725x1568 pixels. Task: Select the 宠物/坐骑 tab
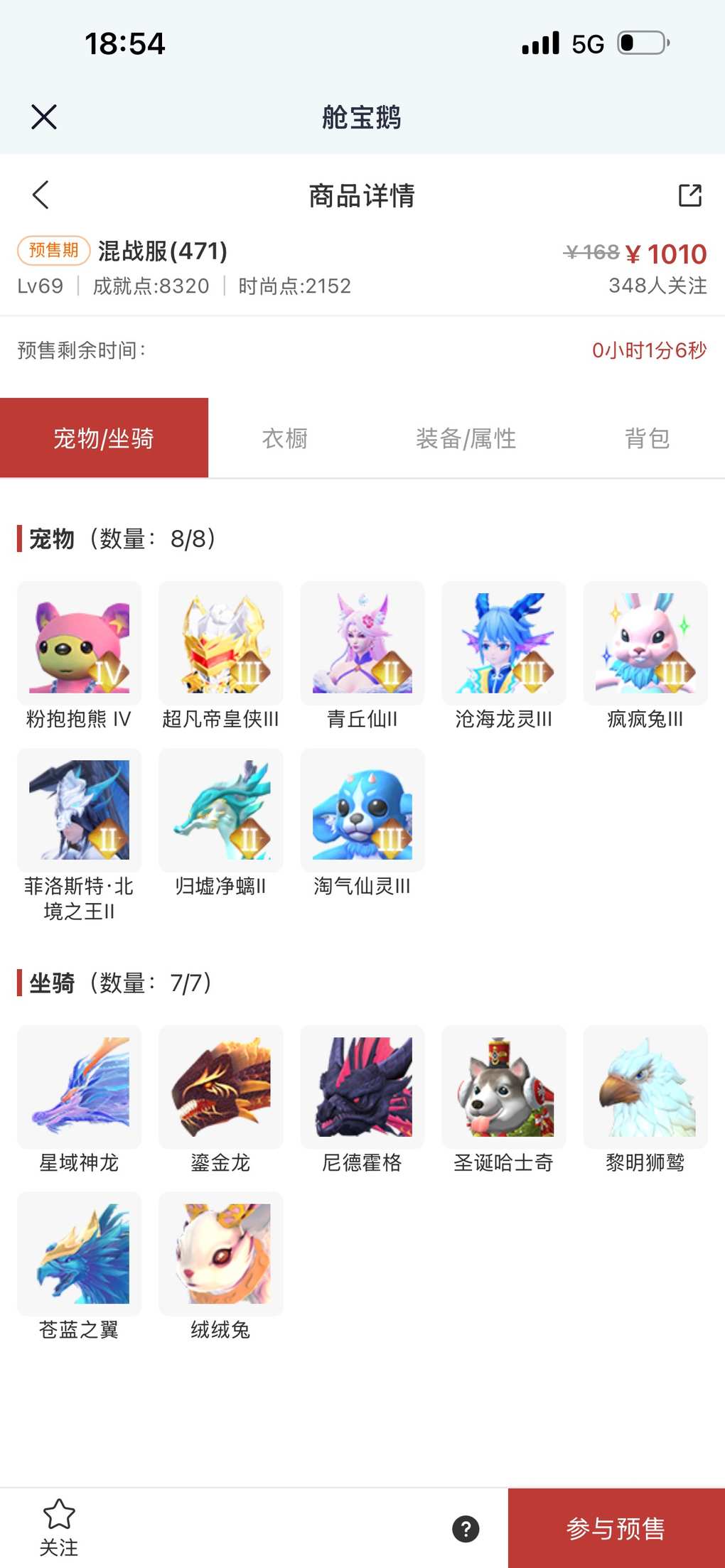pos(104,438)
